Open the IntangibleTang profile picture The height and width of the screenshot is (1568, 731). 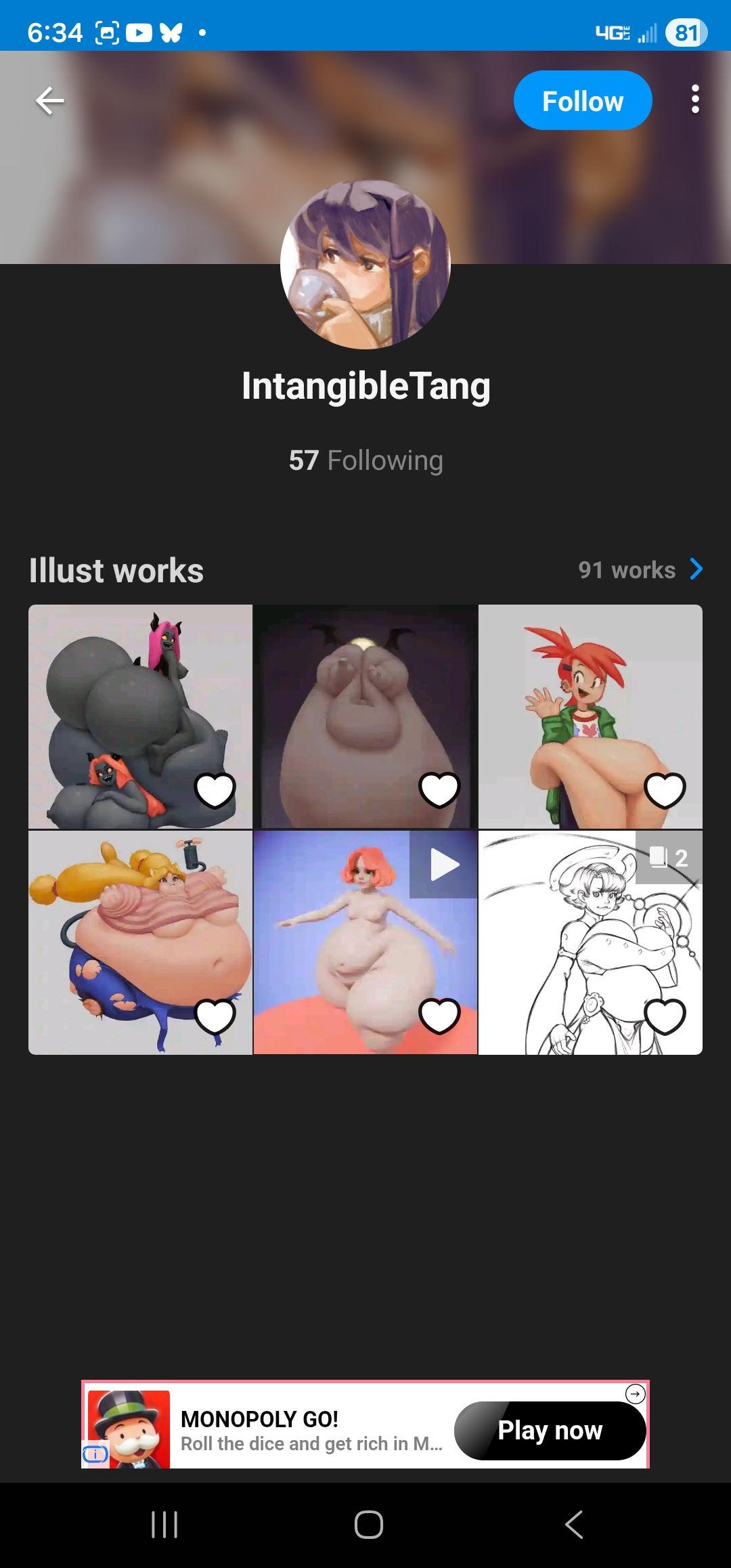[x=365, y=264]
